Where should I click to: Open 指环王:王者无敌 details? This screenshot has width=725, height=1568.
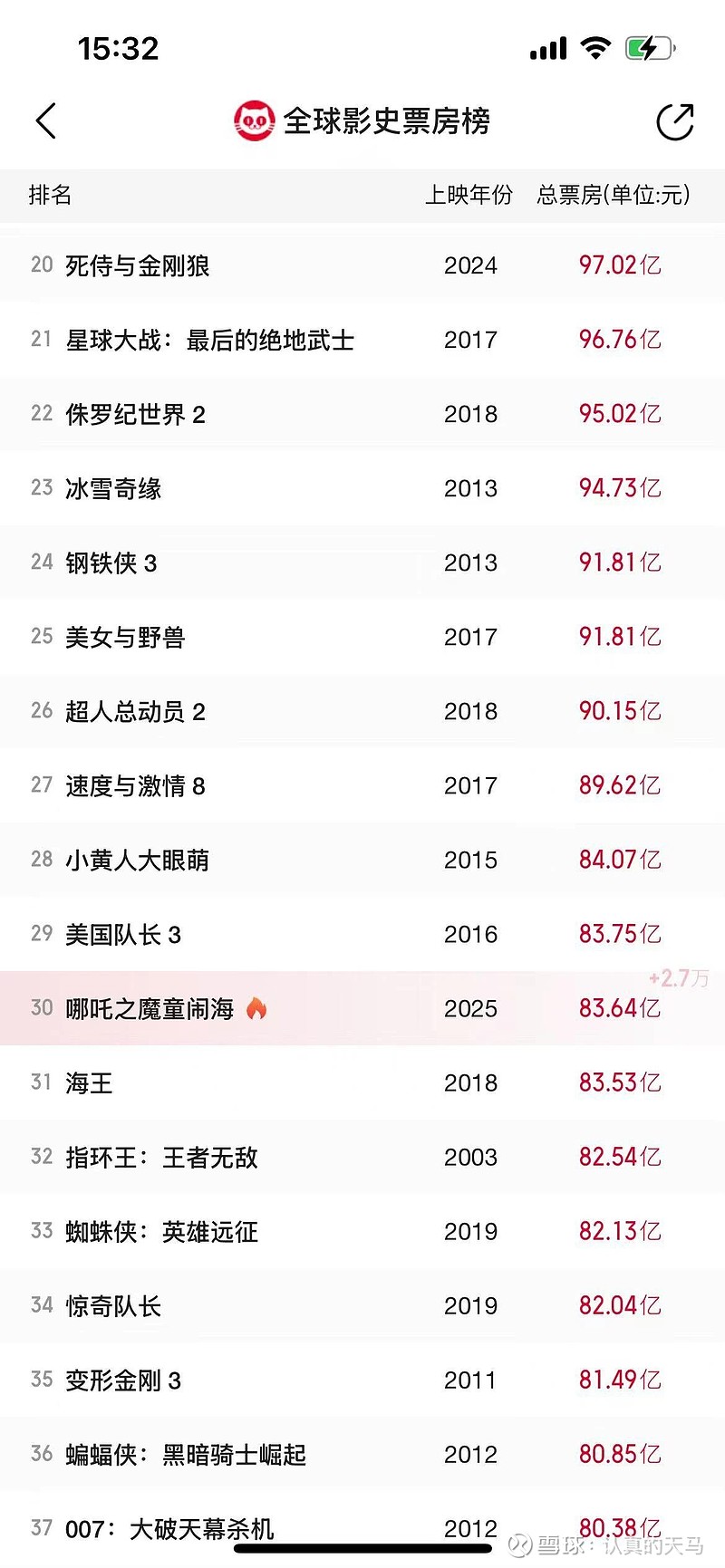362,1156
